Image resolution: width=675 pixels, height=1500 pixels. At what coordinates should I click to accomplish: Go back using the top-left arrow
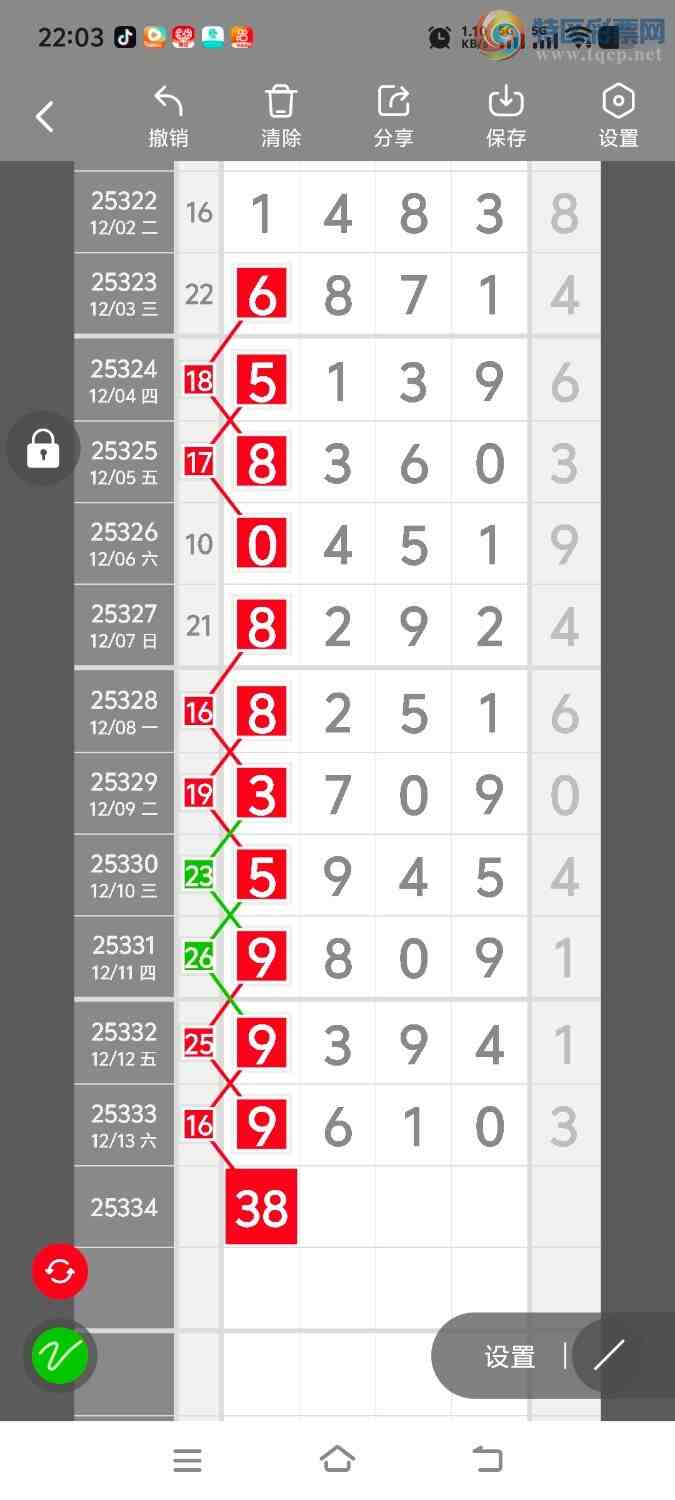[x=45, y=117]
